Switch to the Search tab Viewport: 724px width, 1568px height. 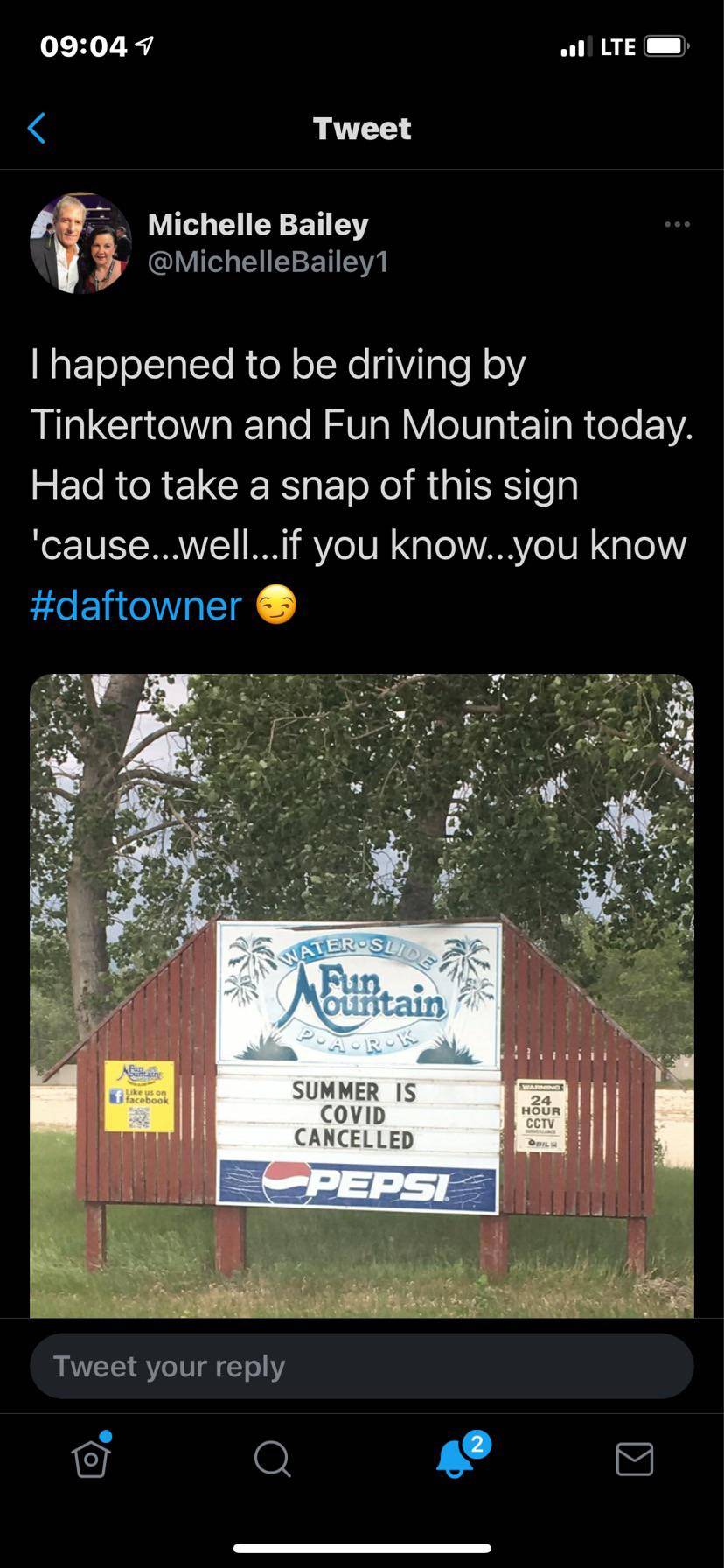click(272, 1459)
